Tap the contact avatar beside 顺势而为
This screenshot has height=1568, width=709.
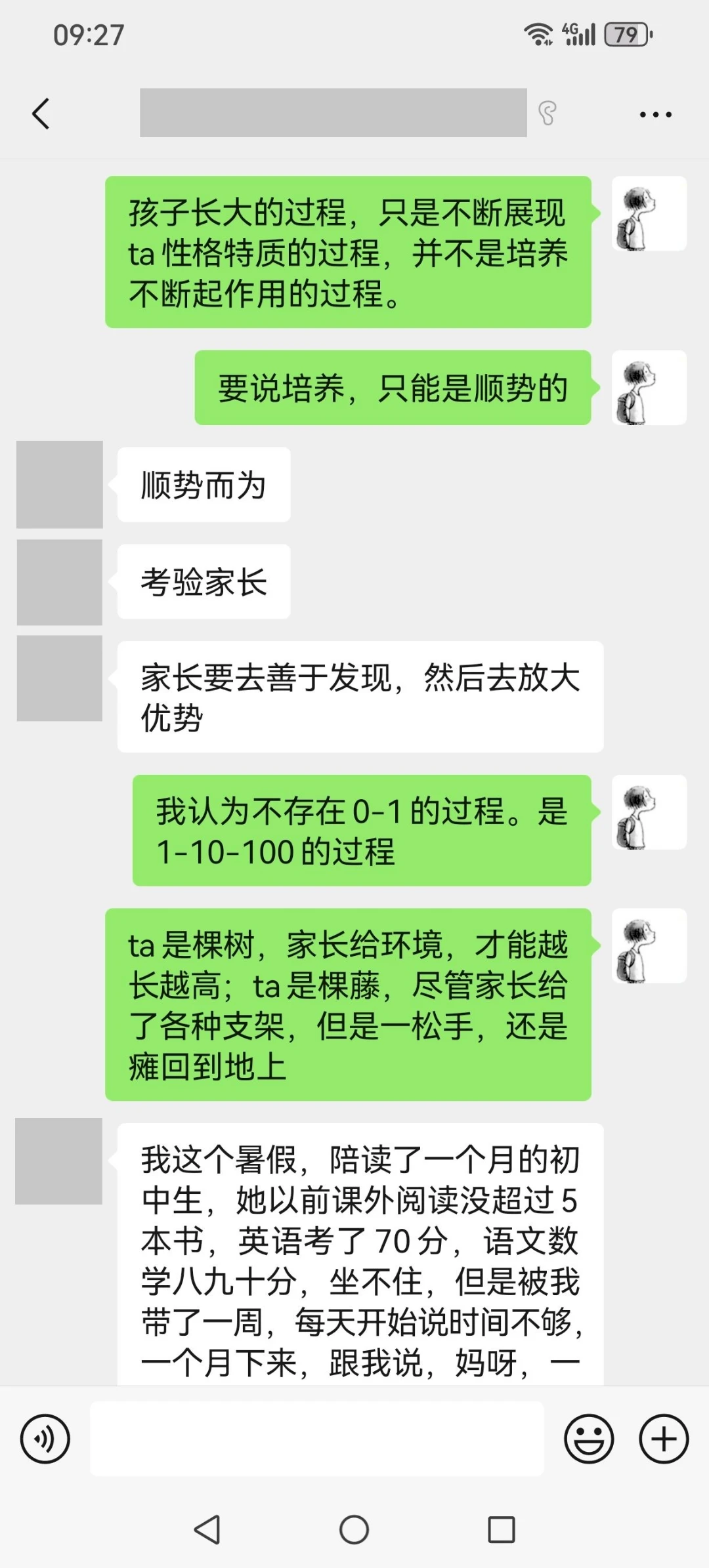point(59,484)
